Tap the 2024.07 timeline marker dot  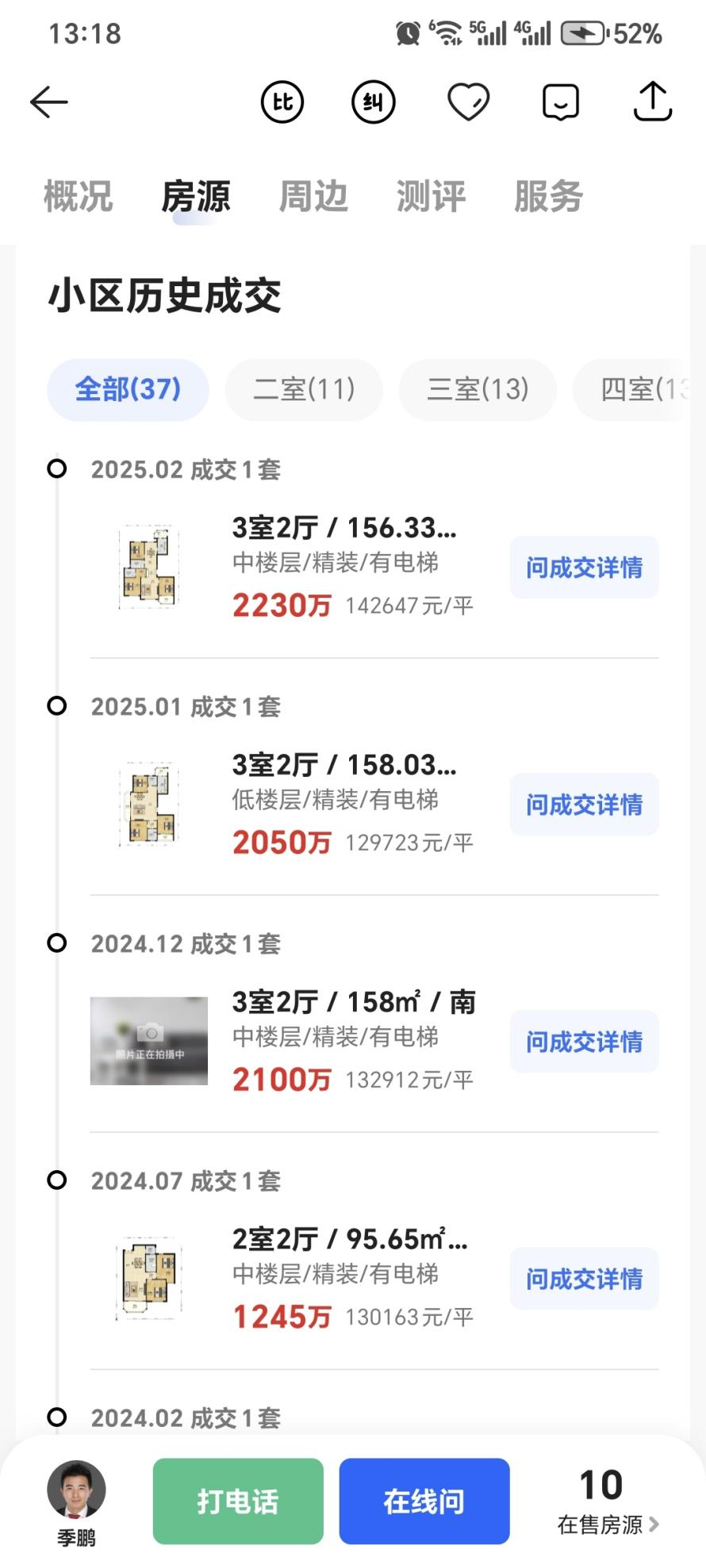(57, 1181)
